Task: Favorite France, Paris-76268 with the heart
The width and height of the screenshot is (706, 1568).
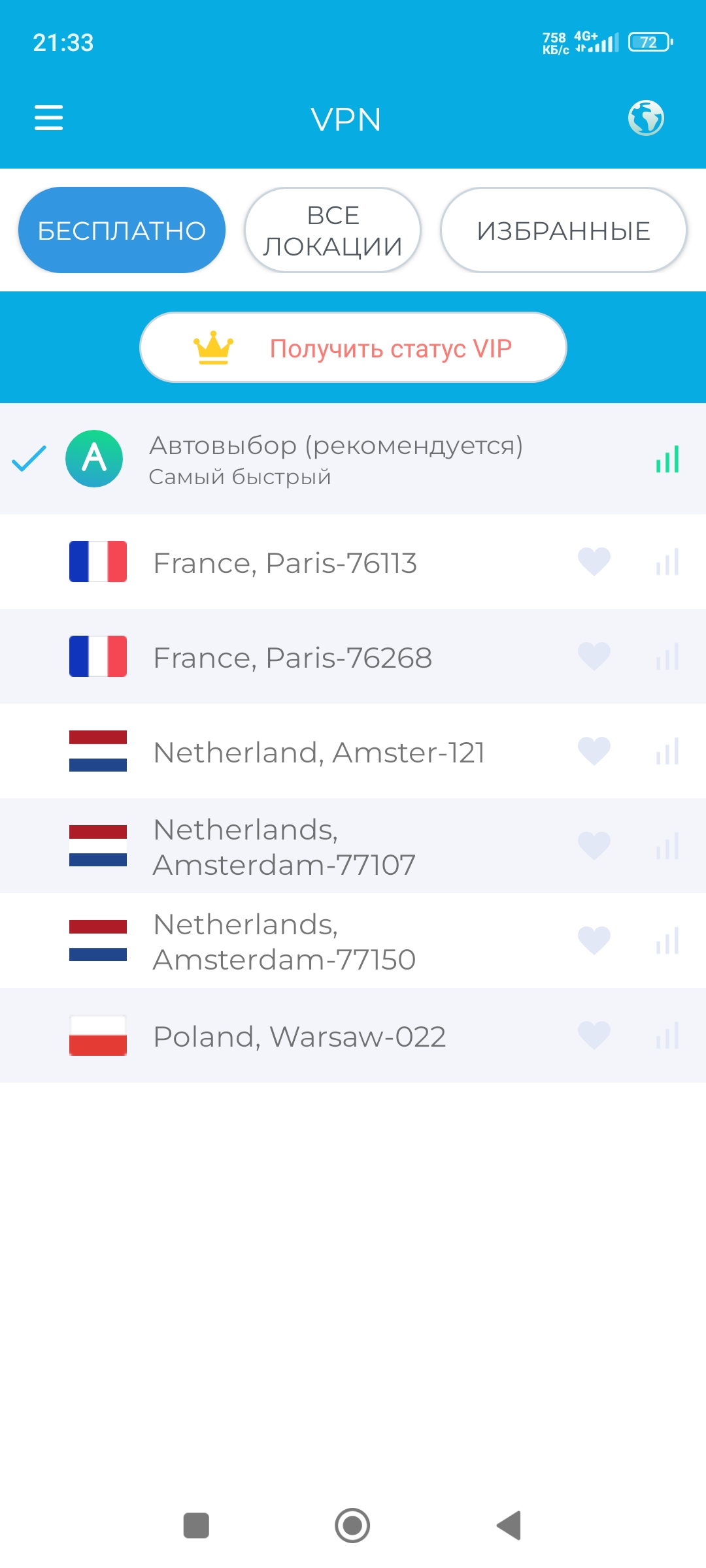Action: point(594,656)
